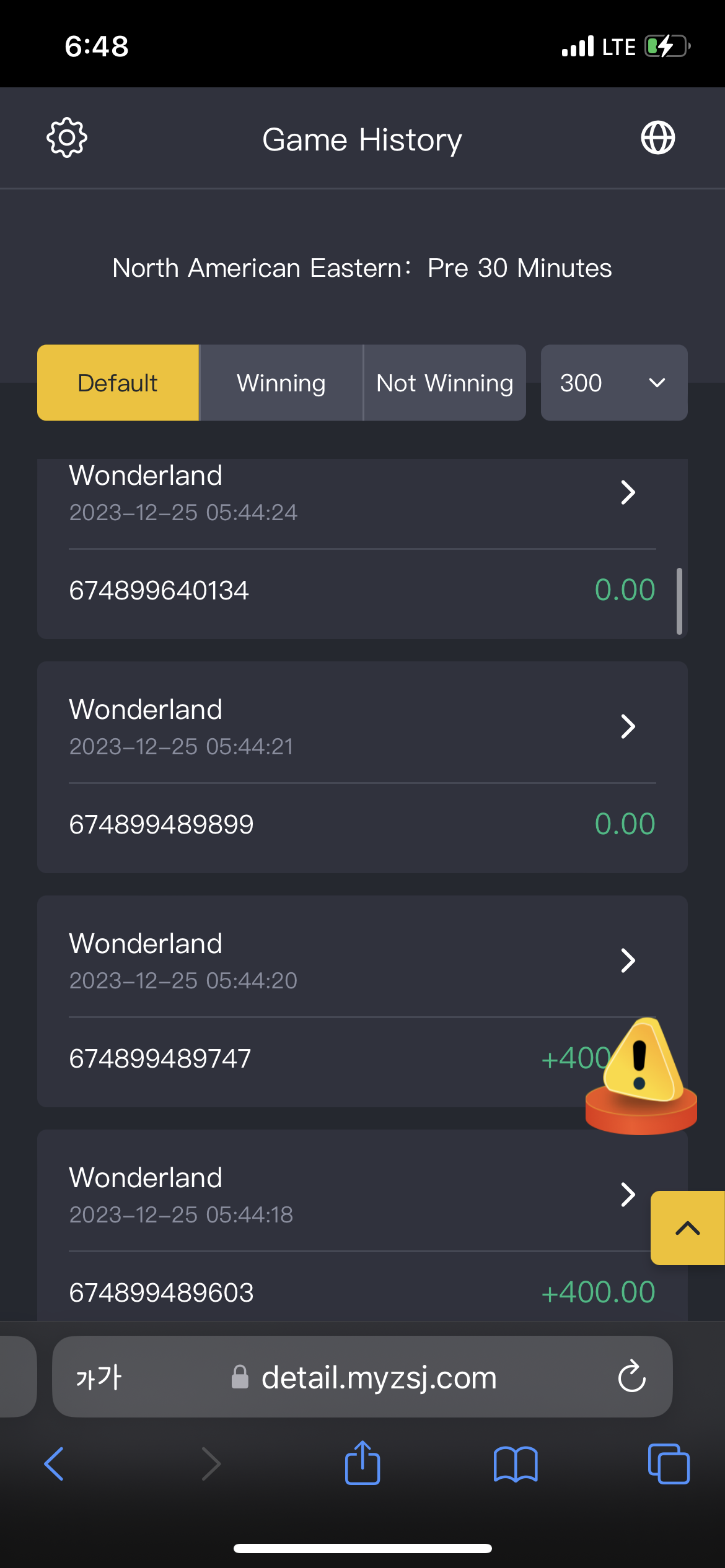Screen dimensions: 725x1568
Task: Show all open Safari tabs
Action: (x=669, y=1464)
